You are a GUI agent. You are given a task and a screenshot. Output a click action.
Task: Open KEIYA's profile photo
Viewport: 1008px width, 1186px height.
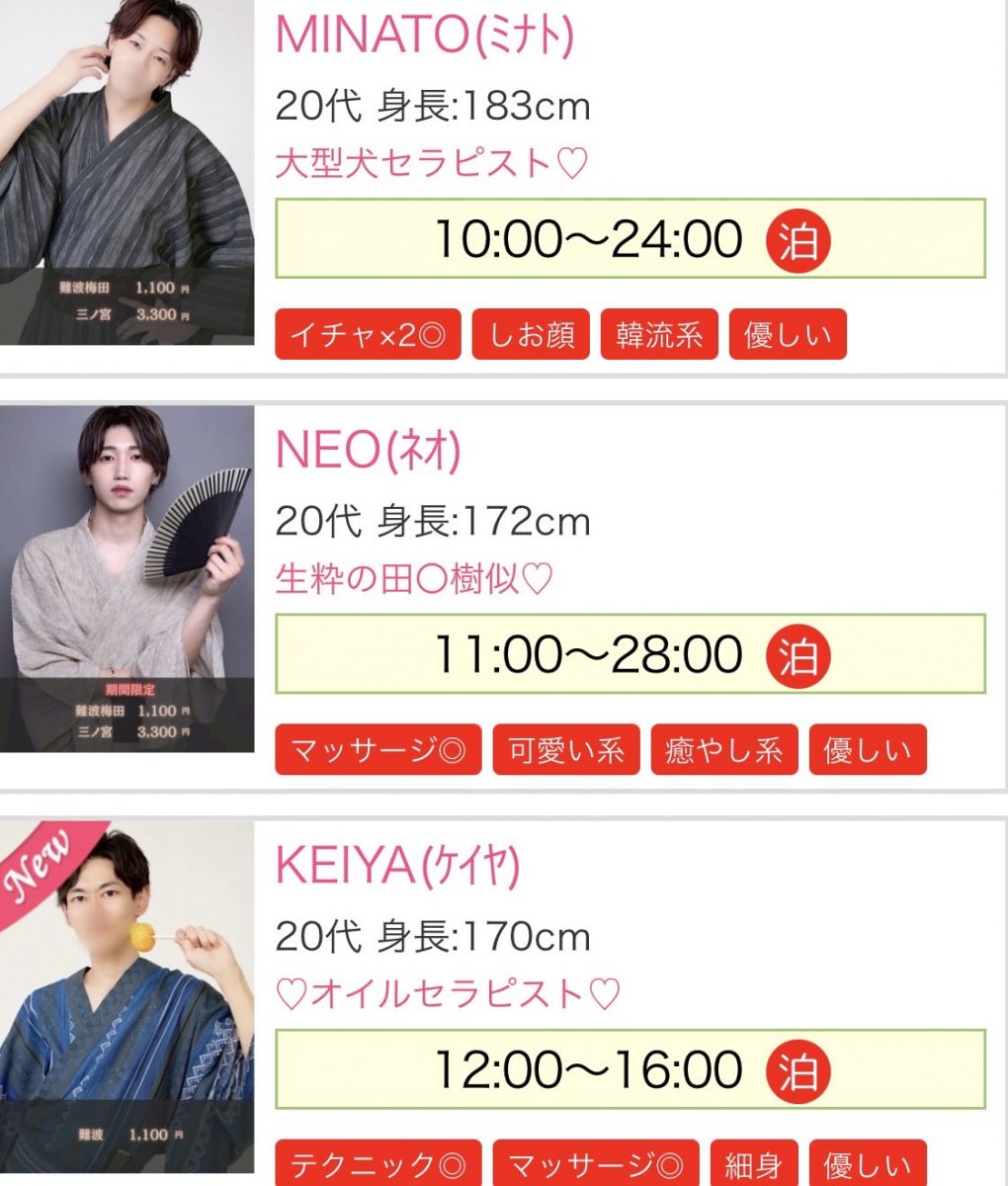coord(126,998)
